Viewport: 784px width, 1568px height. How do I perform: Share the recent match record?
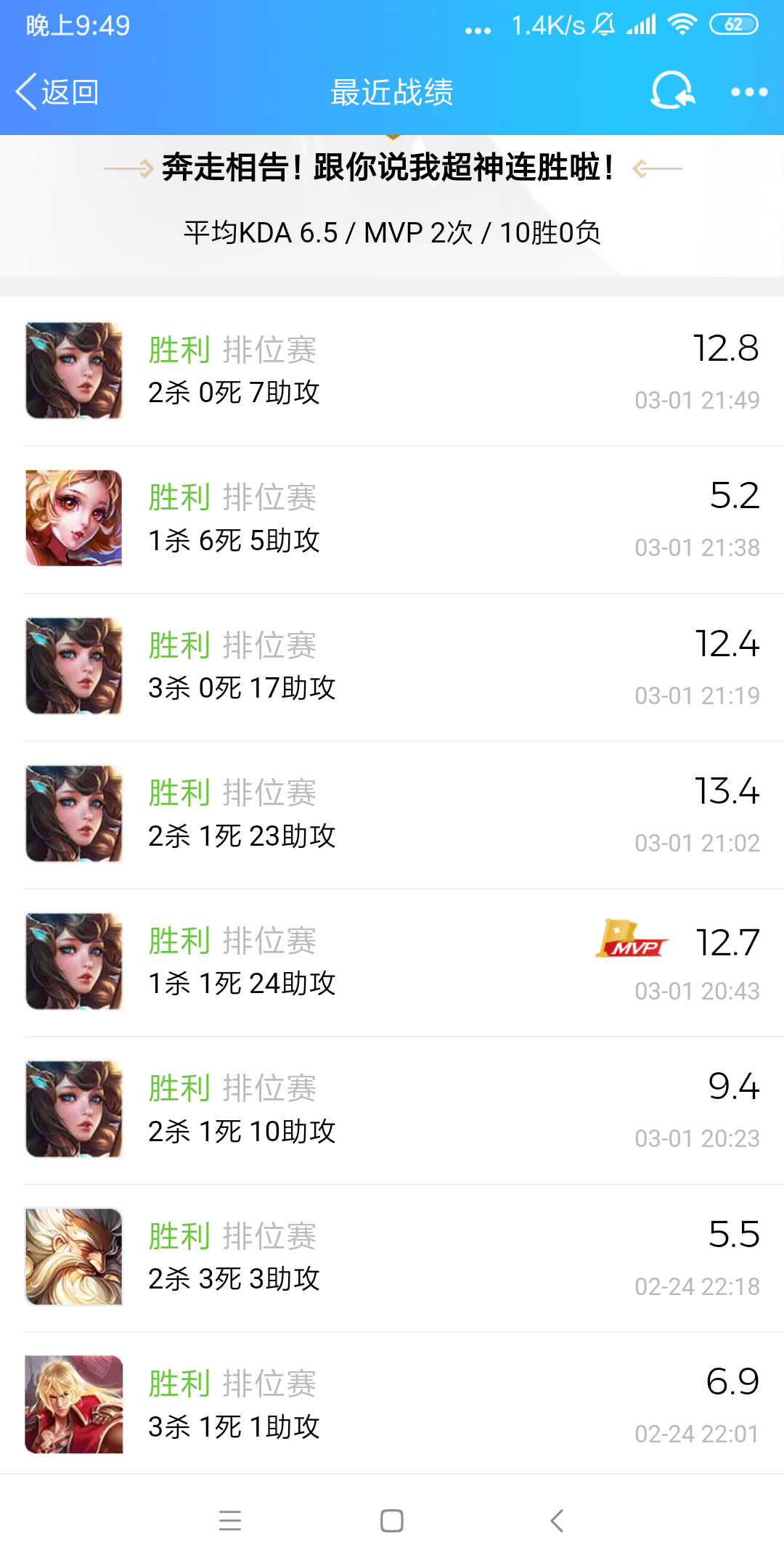tap(672, 91)
